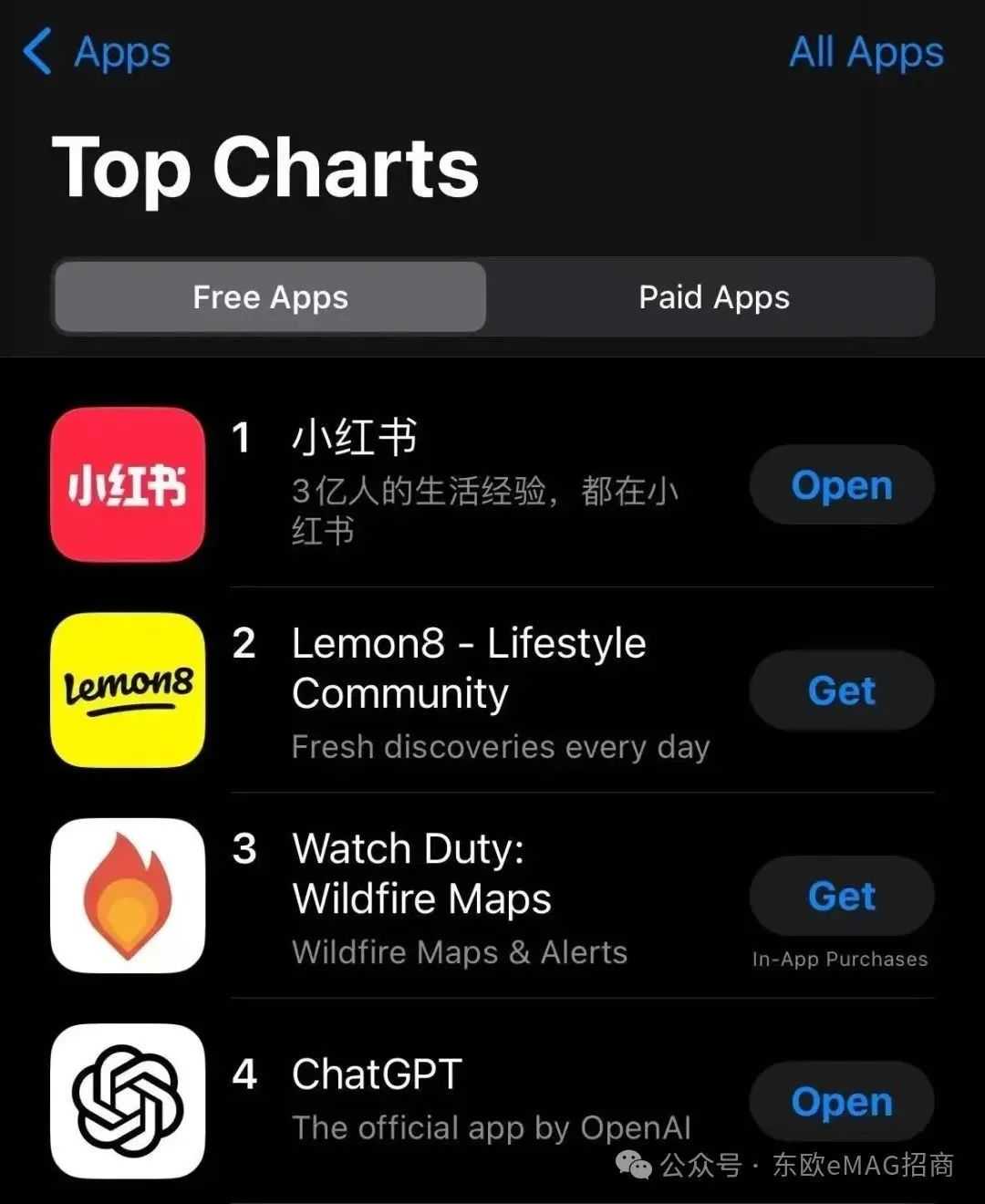The image size is (985, 1204).
Task: Tap the red 小红书 logo artwork
Action: (128, 486)
